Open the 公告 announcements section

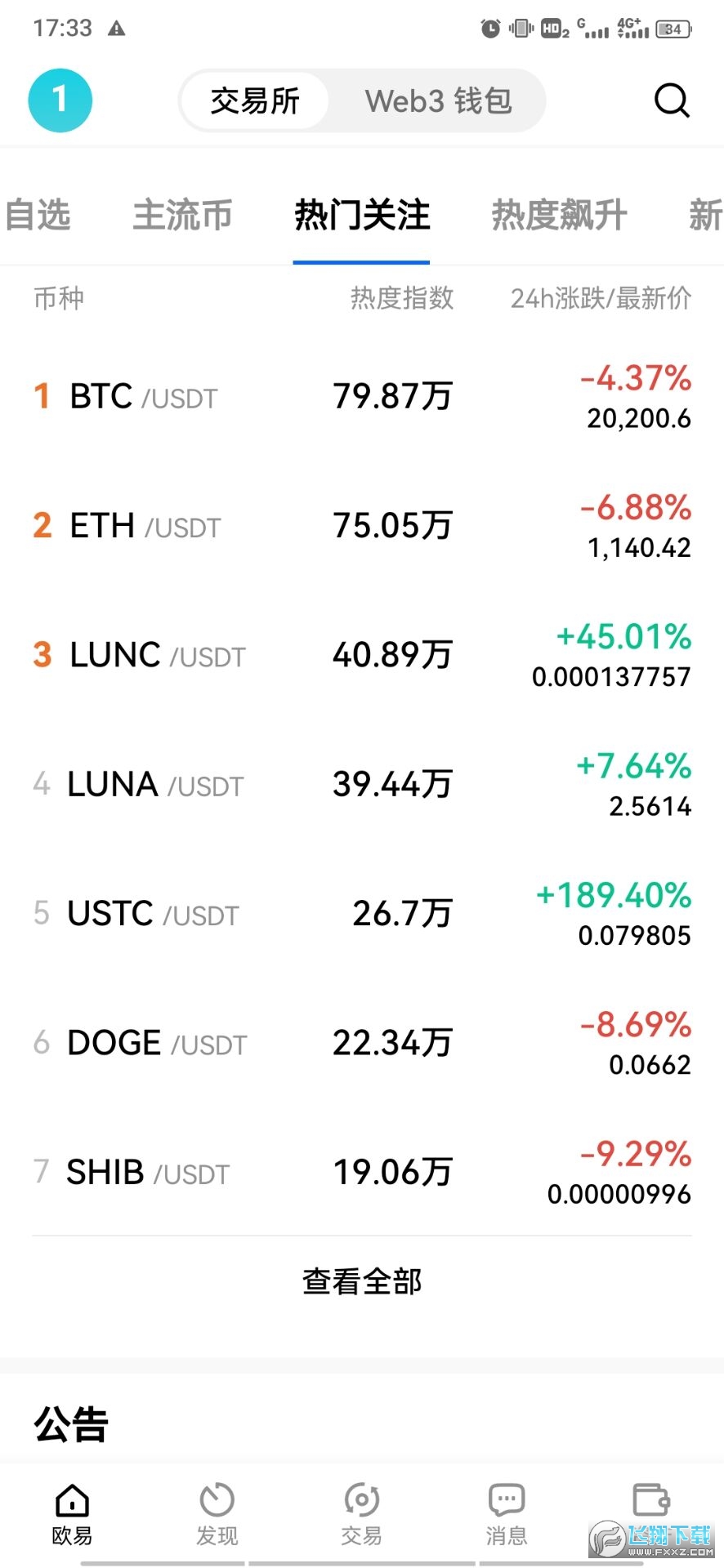(x=70, y=1423)
